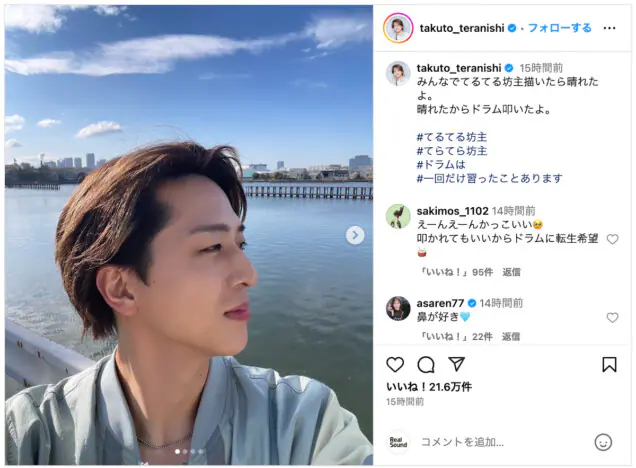Reply to sakimos_1102's comment
Screen dimensions: 636x468
(511, 272)
